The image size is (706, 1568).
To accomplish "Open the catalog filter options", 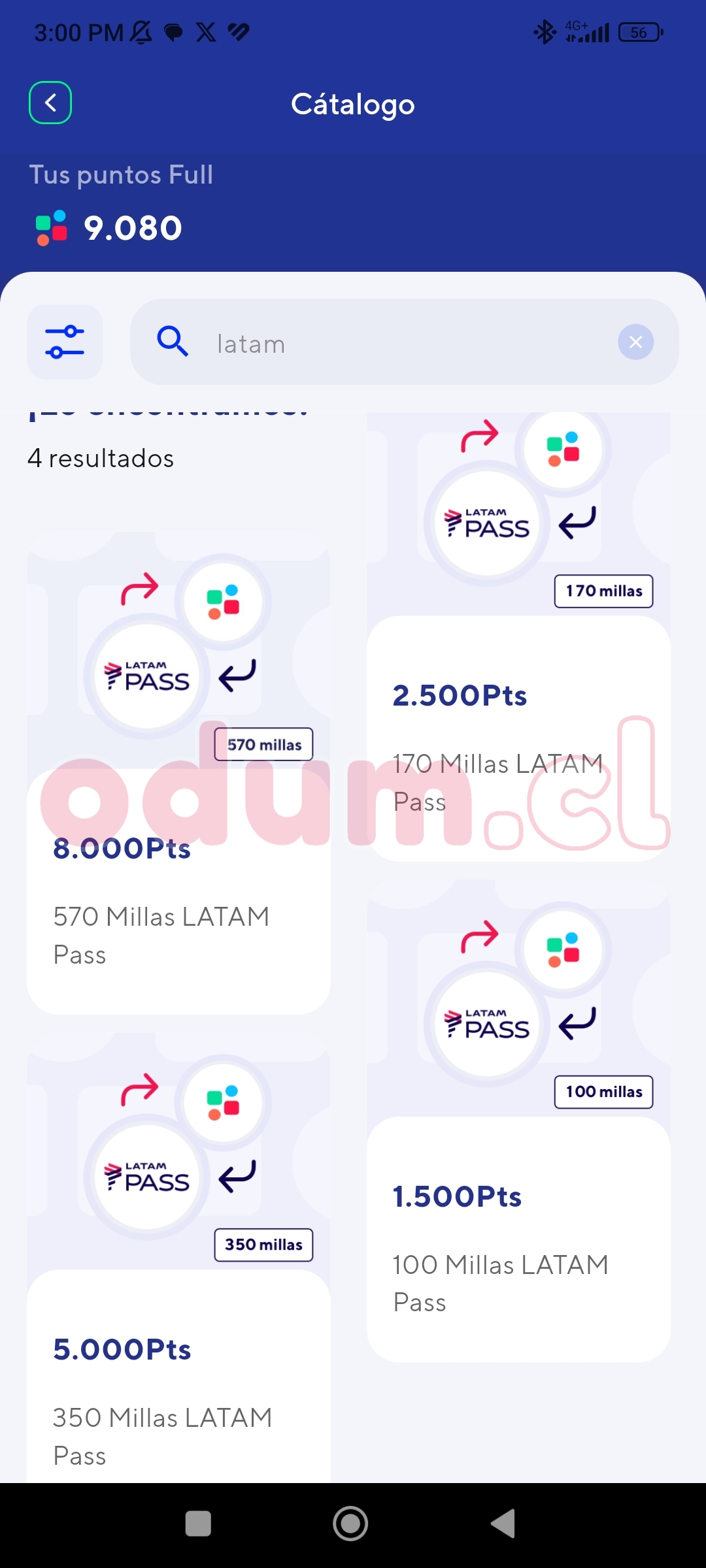I will click(65, 342).
